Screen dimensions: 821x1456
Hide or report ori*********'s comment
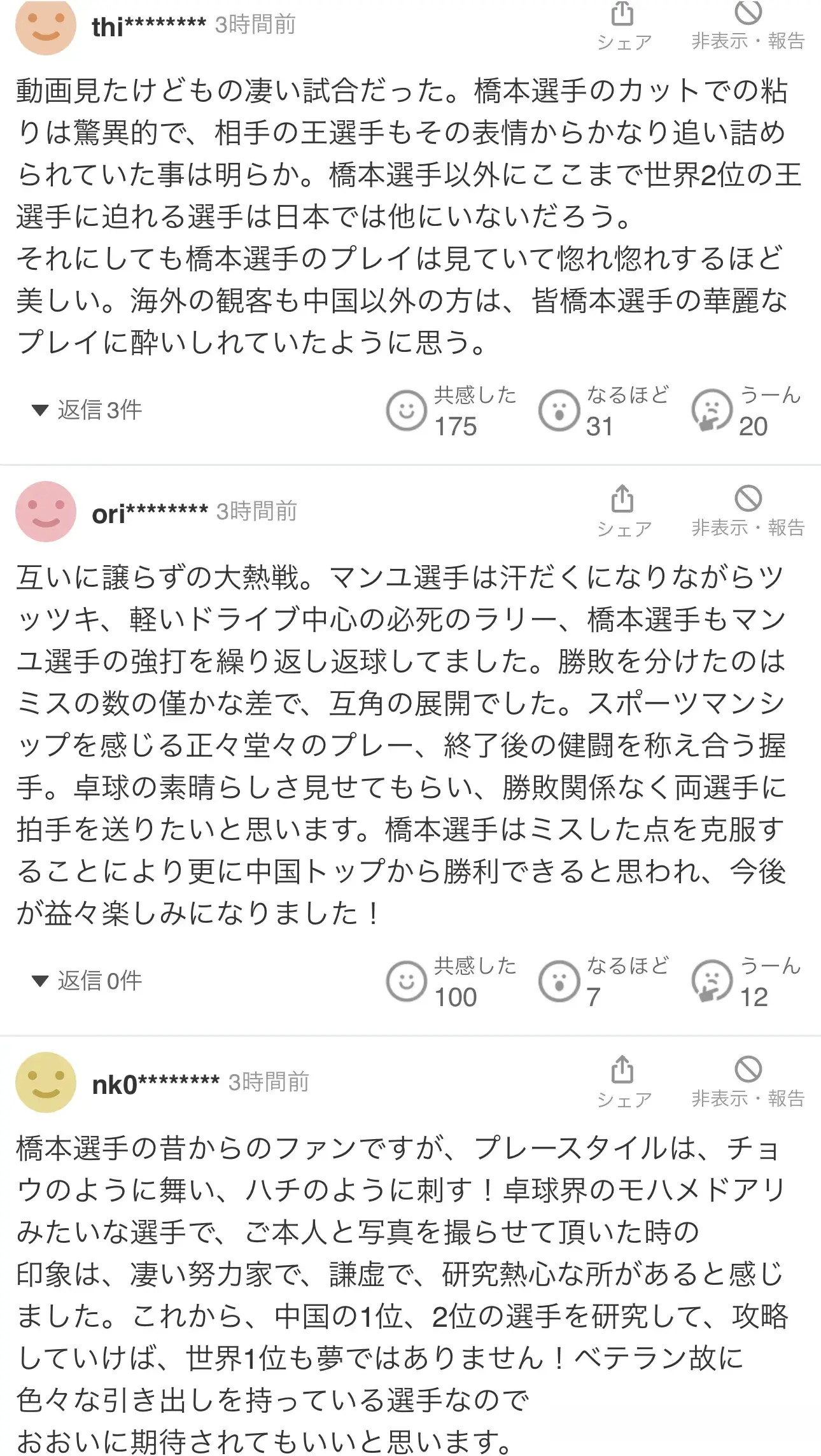(748, 510)
